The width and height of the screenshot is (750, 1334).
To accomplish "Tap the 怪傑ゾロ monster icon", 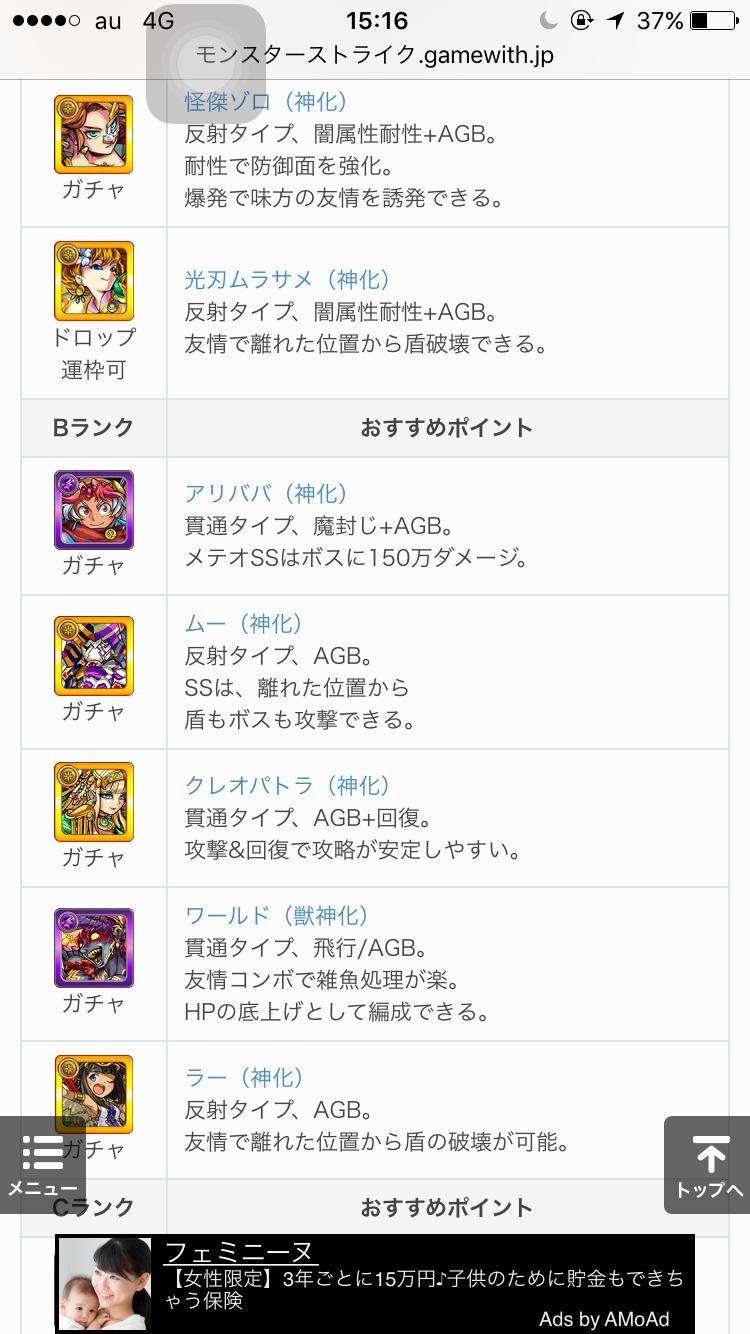I will (94, 134).
